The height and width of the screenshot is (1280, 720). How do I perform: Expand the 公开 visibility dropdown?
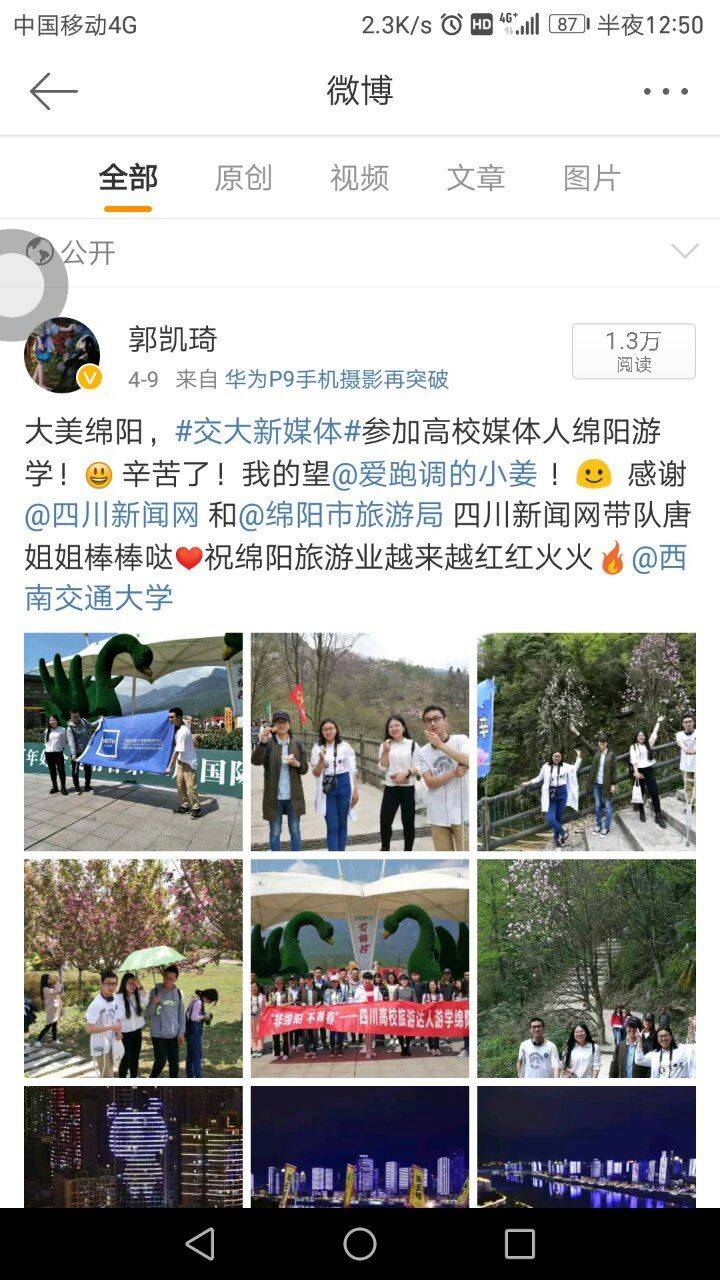click(x=684, y=252)
